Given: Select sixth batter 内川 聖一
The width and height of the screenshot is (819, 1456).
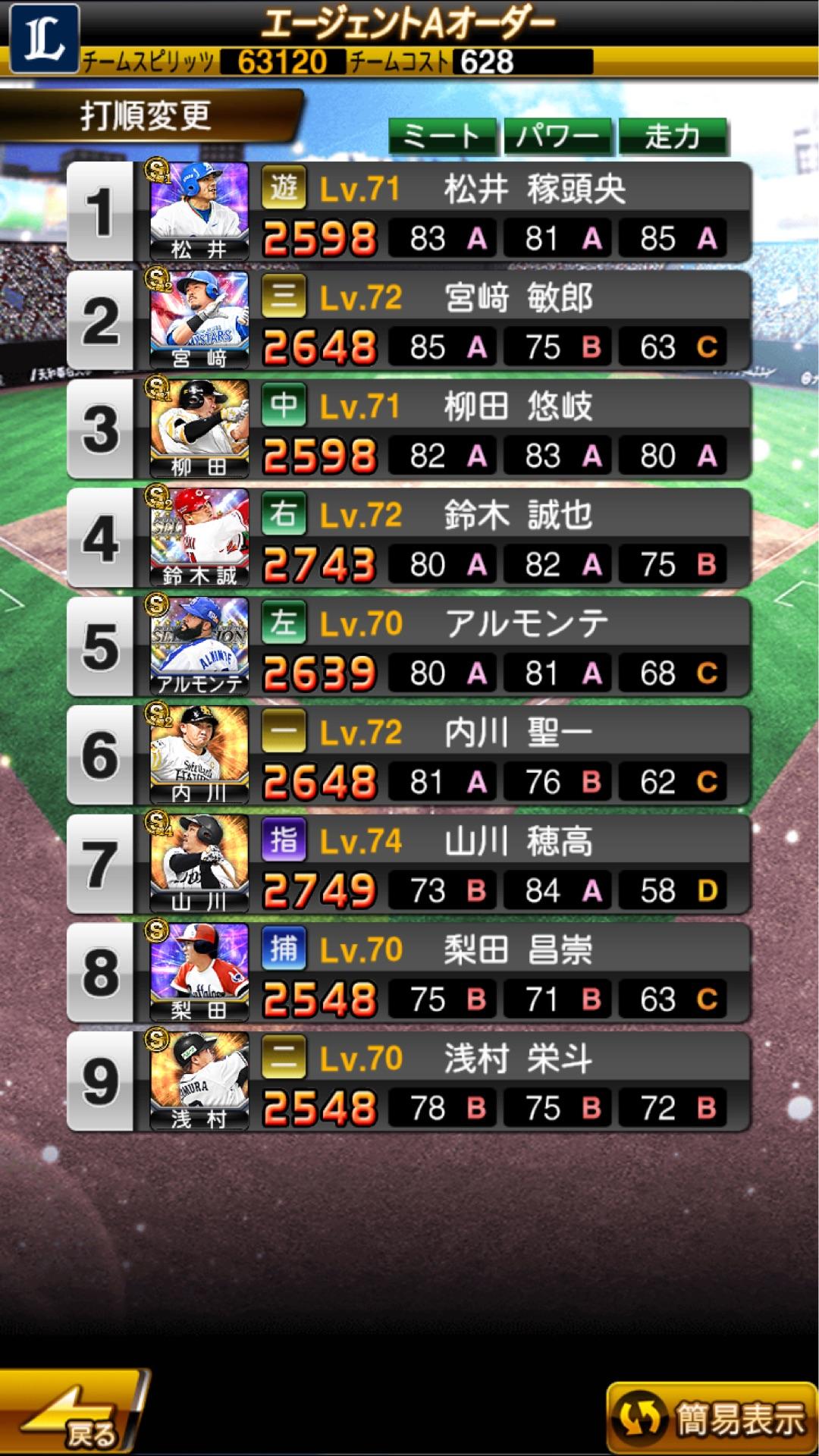Looking at the screenshot, I should 409,755.
